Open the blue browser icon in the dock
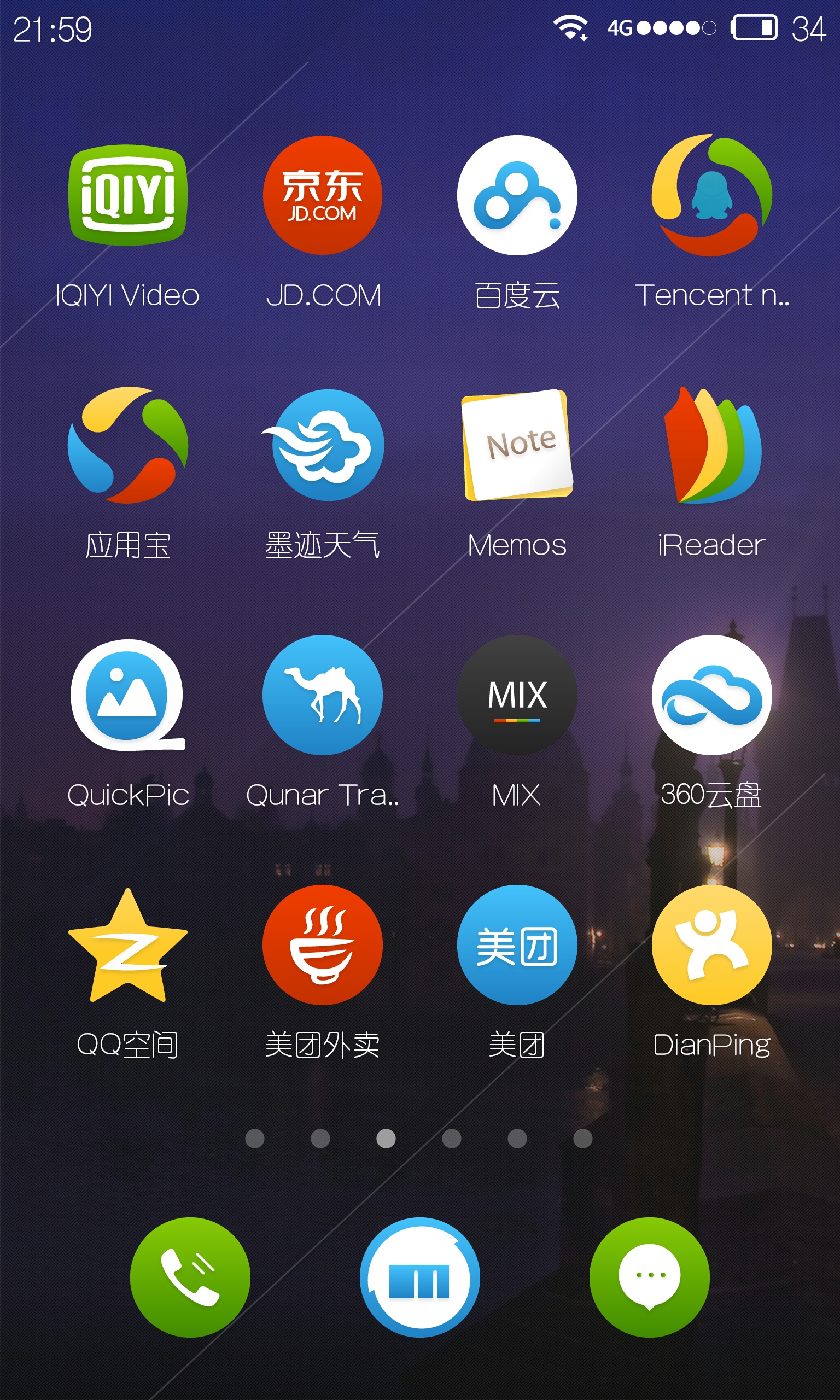This screenshot has height=1400, width=840. (419, 1277)
